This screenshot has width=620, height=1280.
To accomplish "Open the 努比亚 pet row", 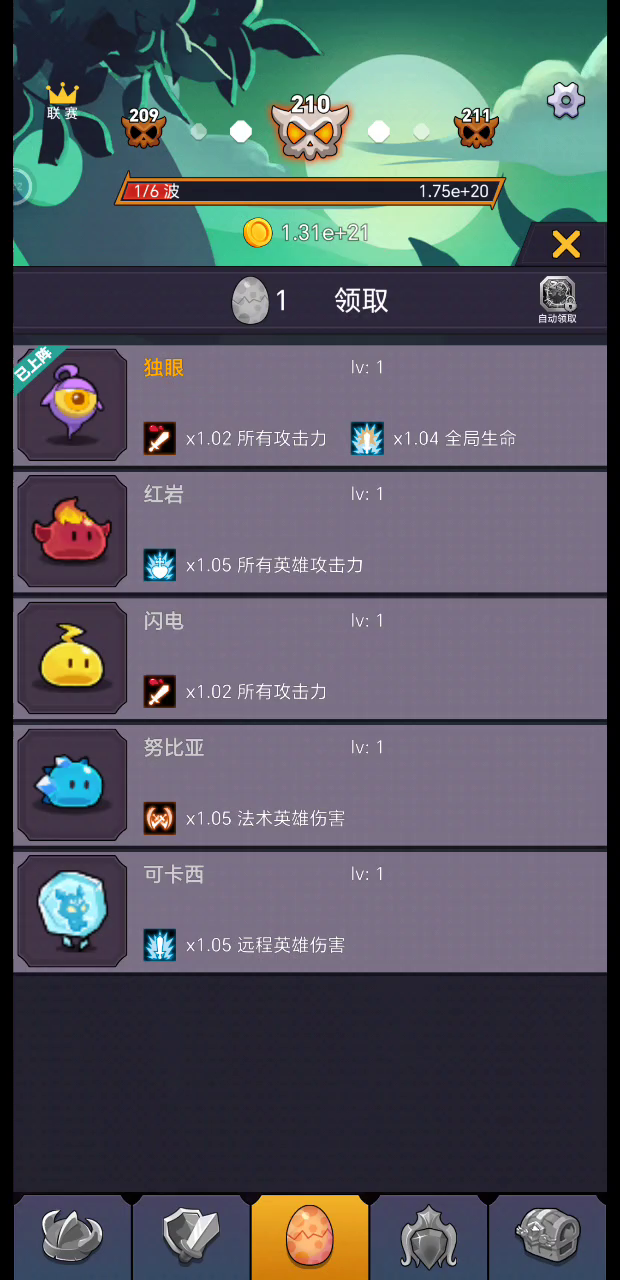I will click(x=310, y=785).
